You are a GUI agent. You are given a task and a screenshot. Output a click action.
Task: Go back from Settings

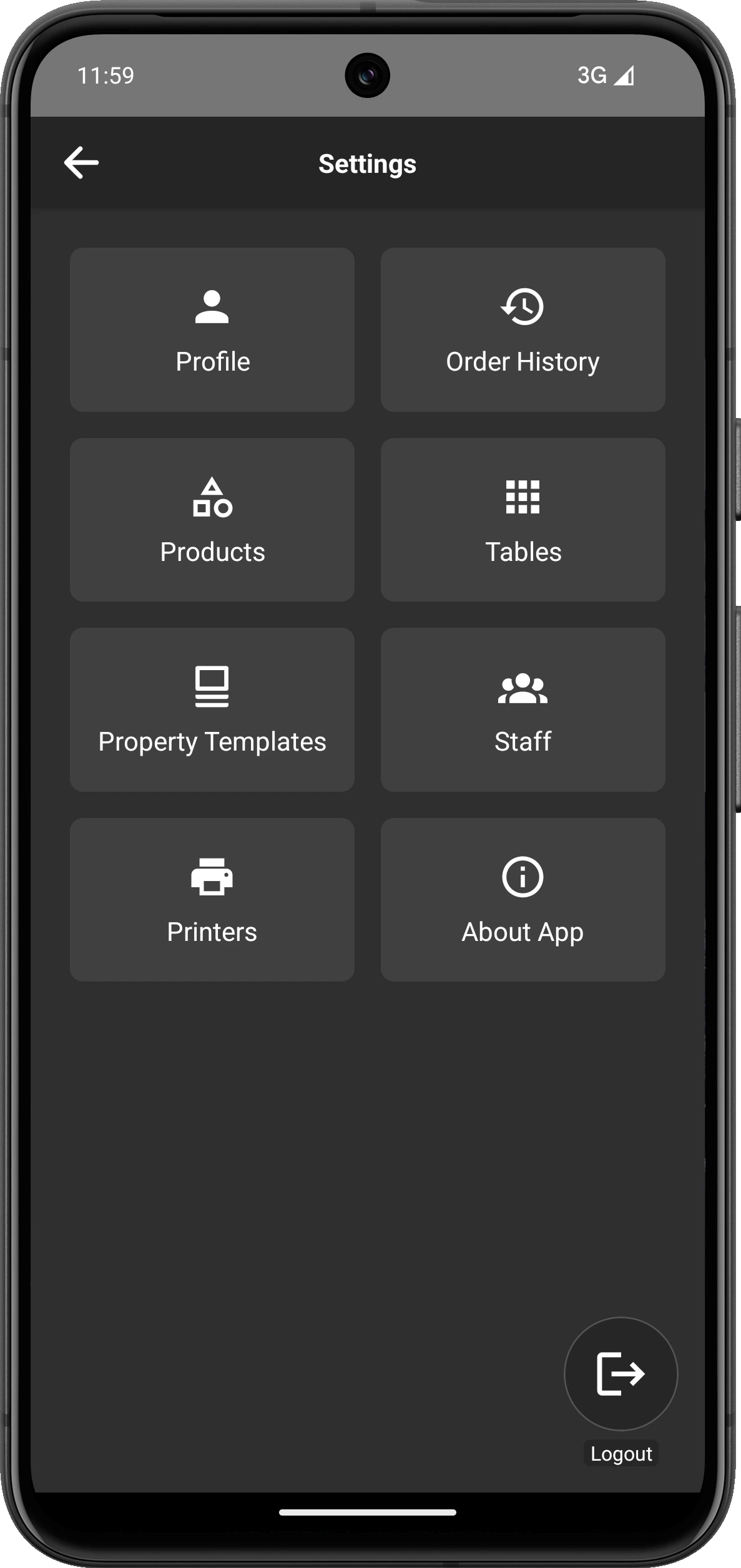[x=81, y=163]
